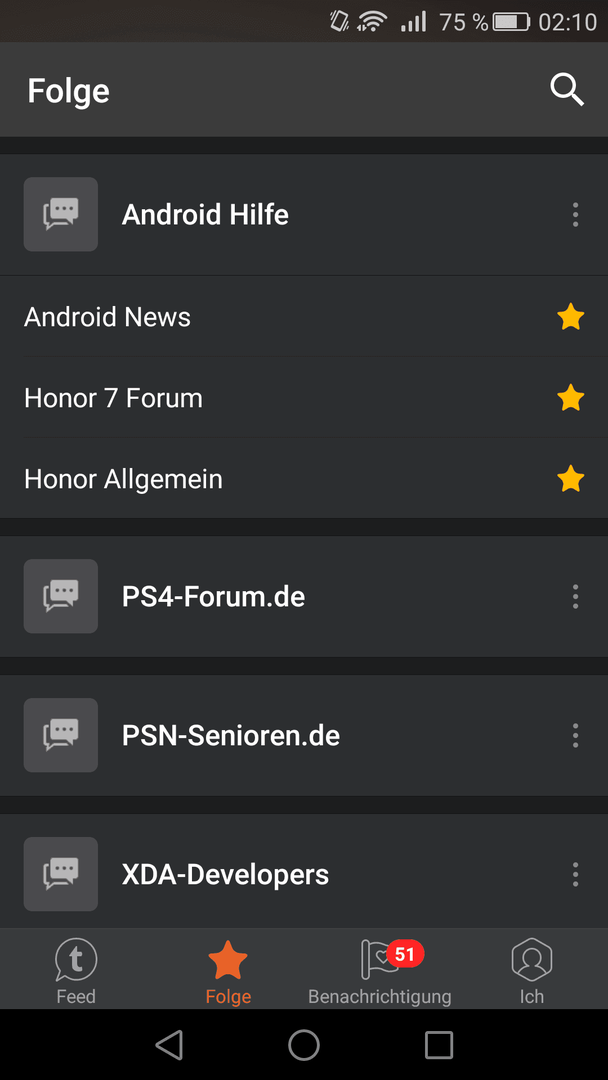Open the Benachrichtigung notifications tab
Image resolution: width=608 pixels, height=1080 pixels.
(379, 970)
